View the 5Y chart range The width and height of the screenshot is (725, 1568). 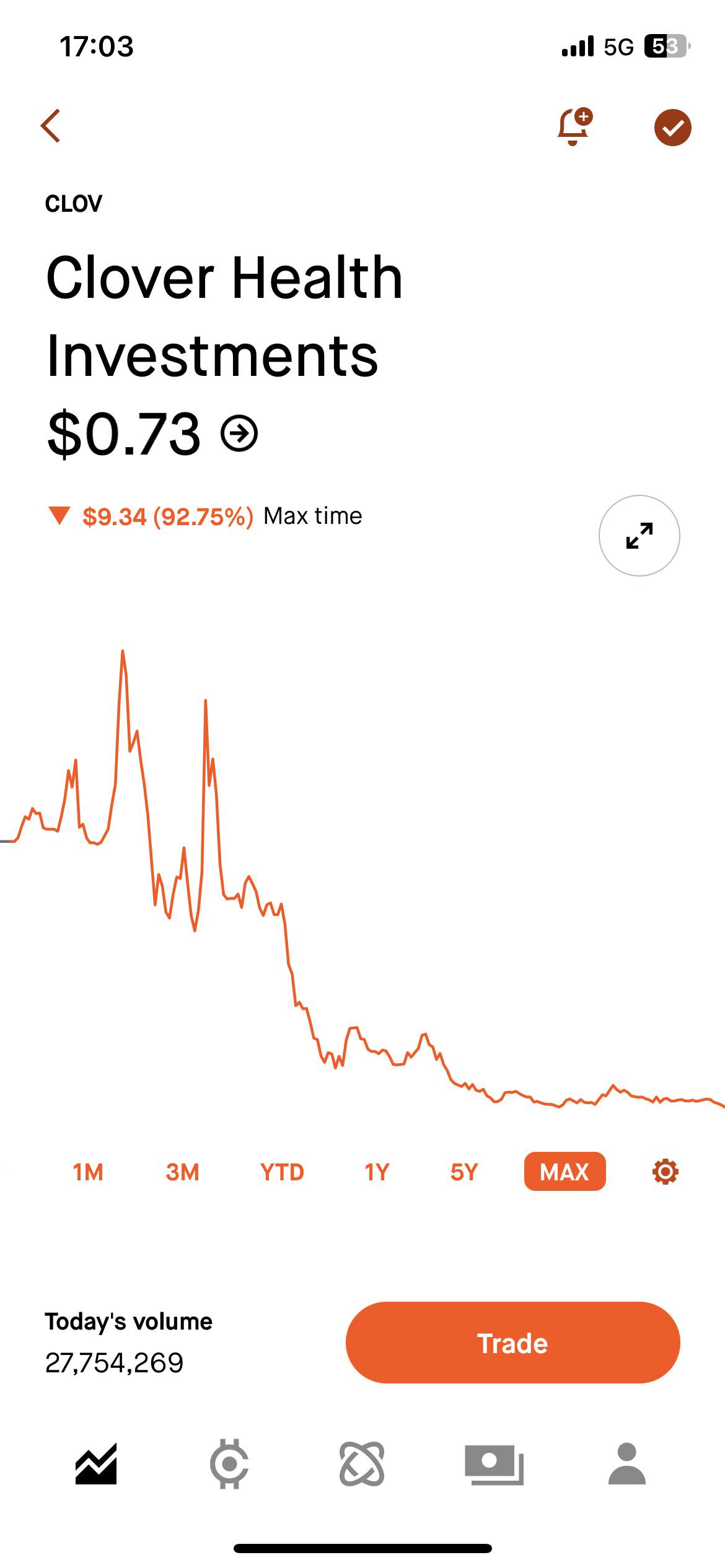pyautogui.click(x=464, y=1172)
